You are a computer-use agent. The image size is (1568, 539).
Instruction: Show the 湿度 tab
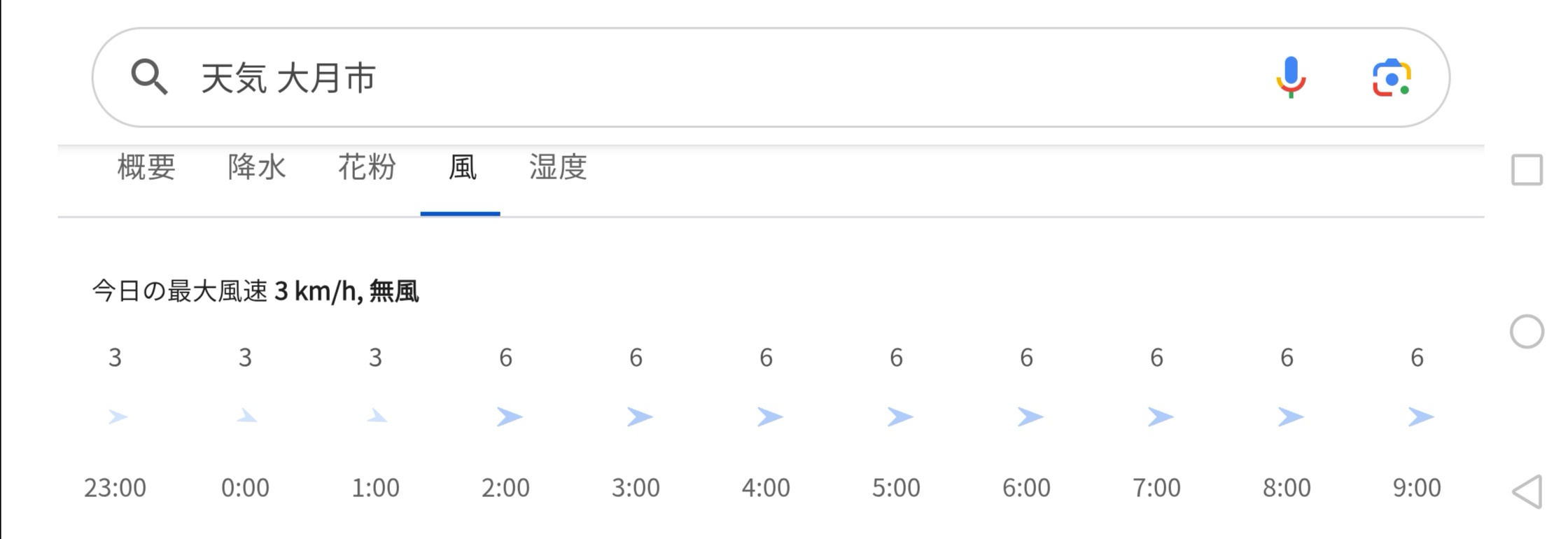[558, 168]
